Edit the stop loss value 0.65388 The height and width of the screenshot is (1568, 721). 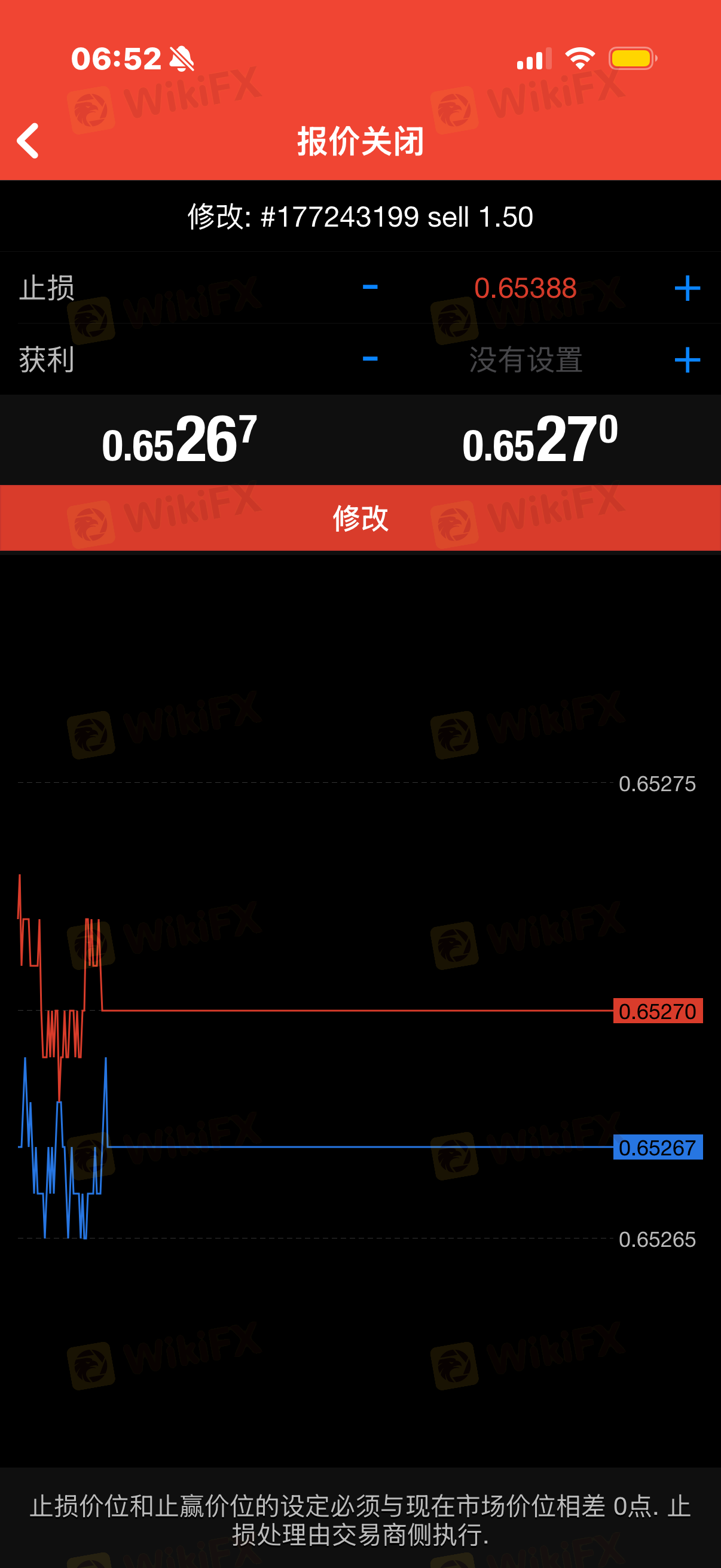pos(525,288)
